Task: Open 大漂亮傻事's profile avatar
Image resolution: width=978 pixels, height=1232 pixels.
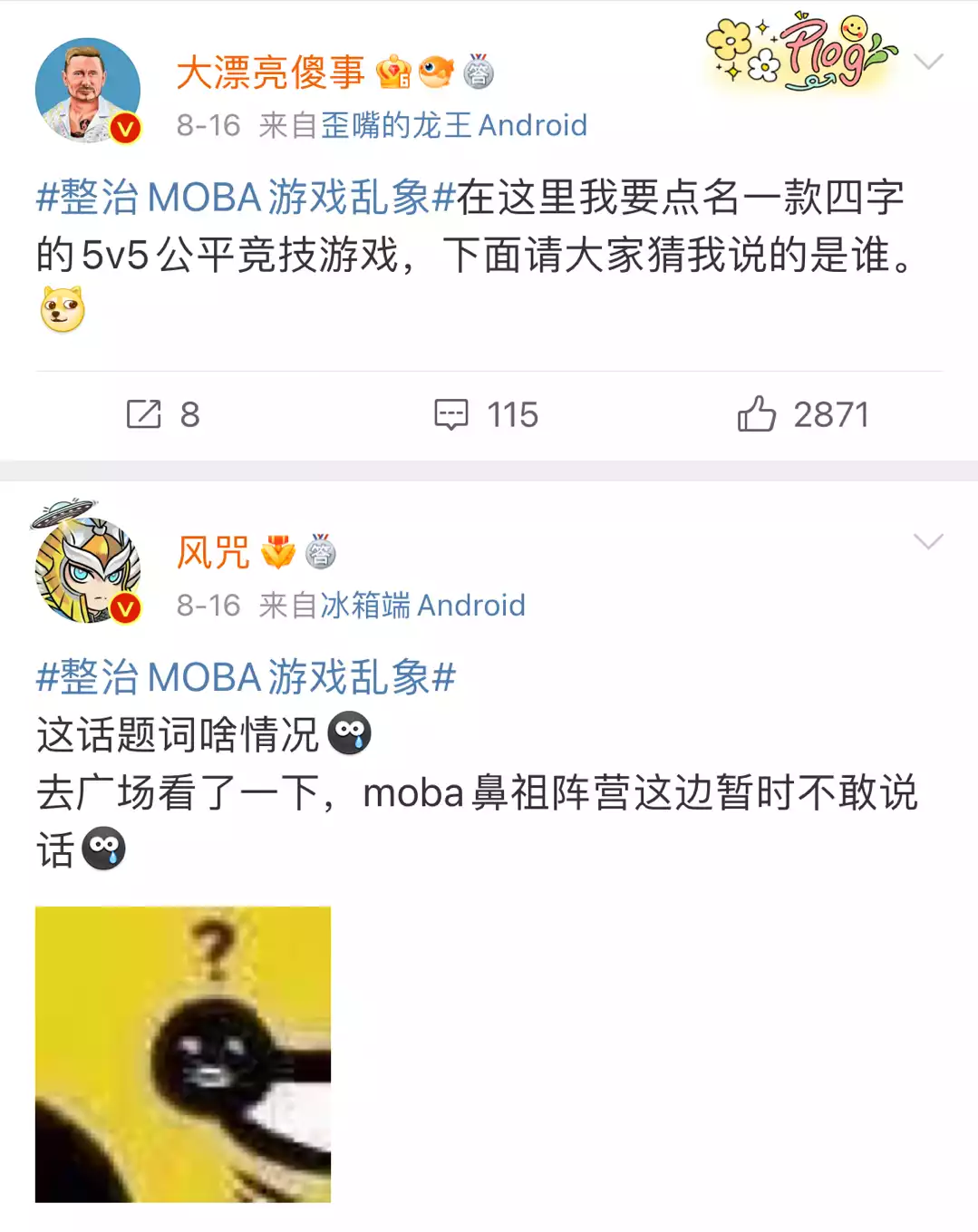Action: [88, 90]
